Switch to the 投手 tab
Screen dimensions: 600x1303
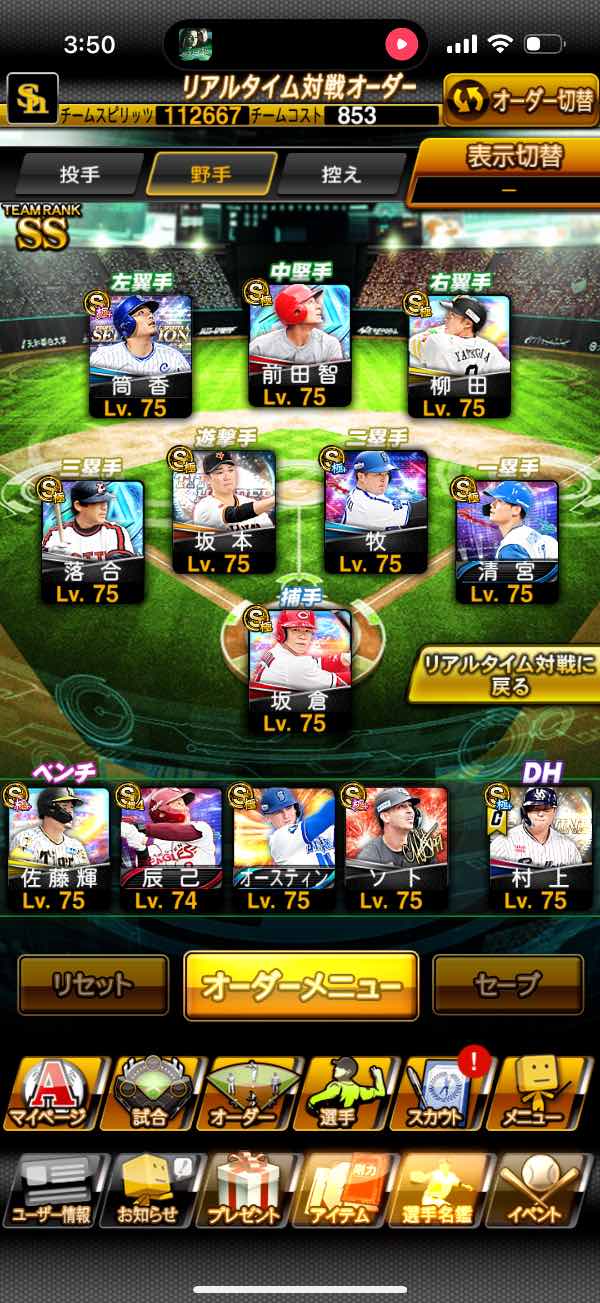[80, 174]
